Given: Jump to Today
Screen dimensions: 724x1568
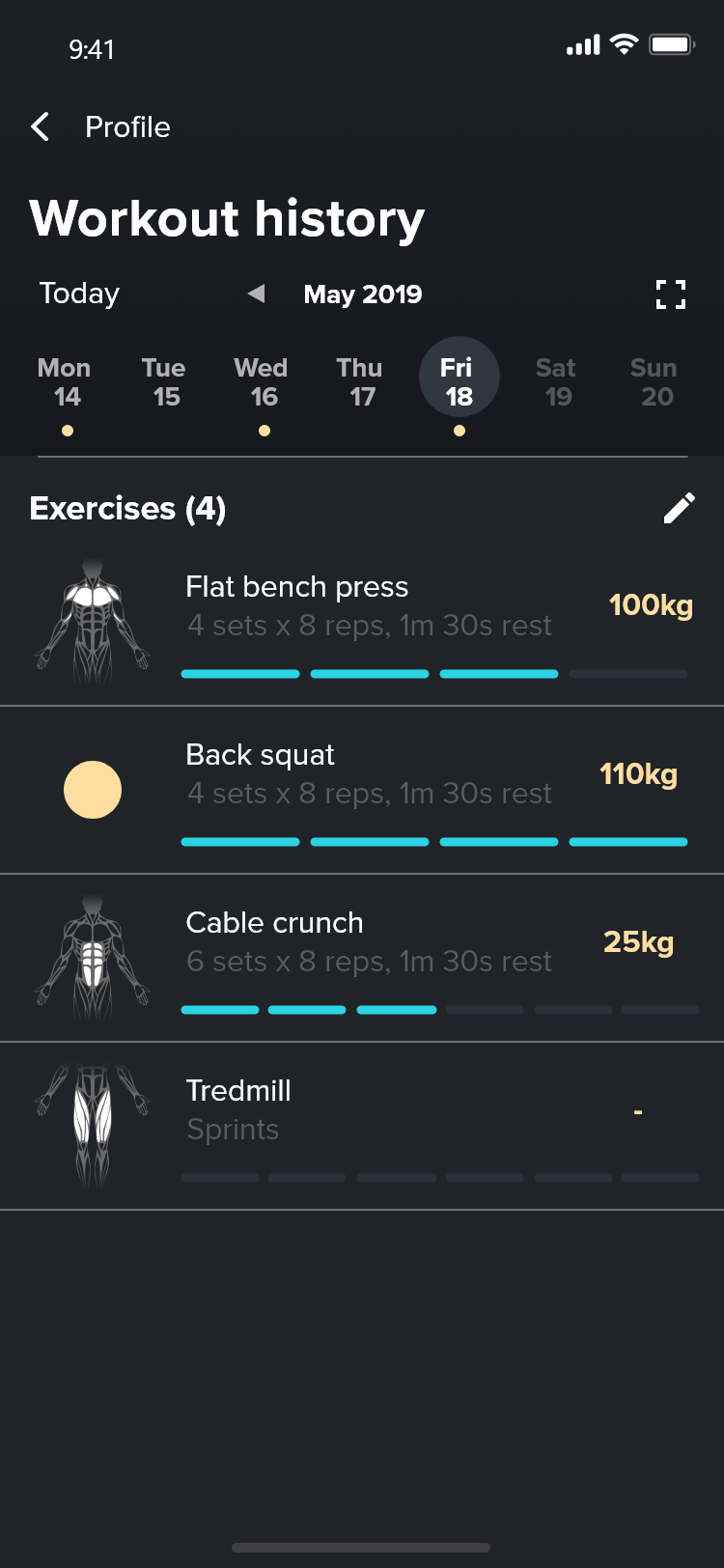Looking at the screenshot, I should [x=79, y=294].
